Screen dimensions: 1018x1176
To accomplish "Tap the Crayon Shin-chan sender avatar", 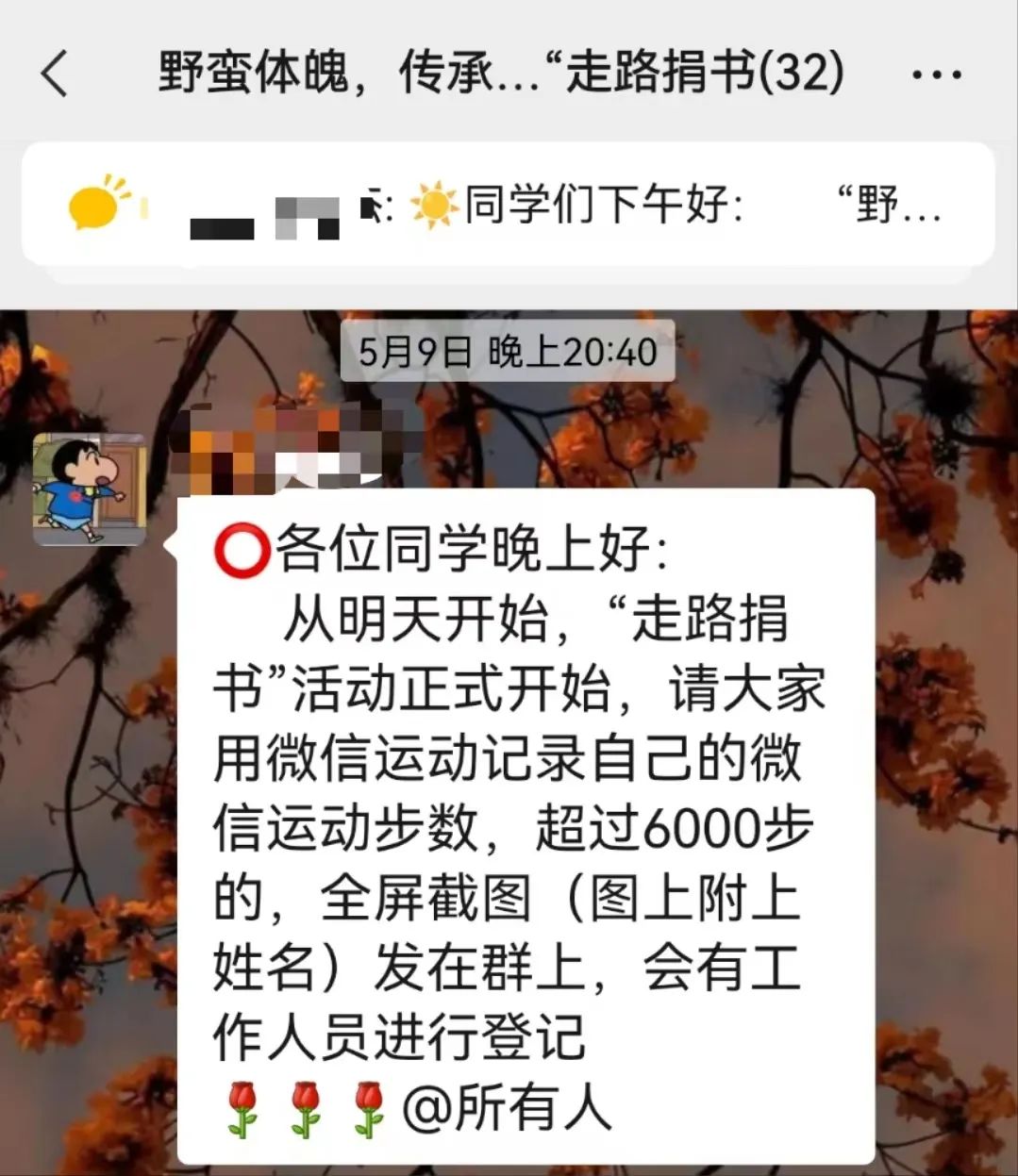I will point(89,489).
